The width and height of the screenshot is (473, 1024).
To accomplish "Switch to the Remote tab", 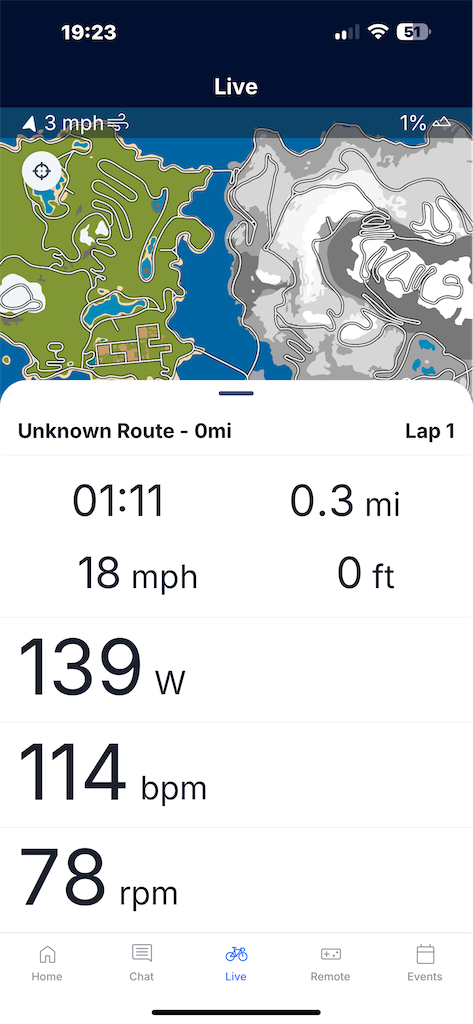I will 330,963.
